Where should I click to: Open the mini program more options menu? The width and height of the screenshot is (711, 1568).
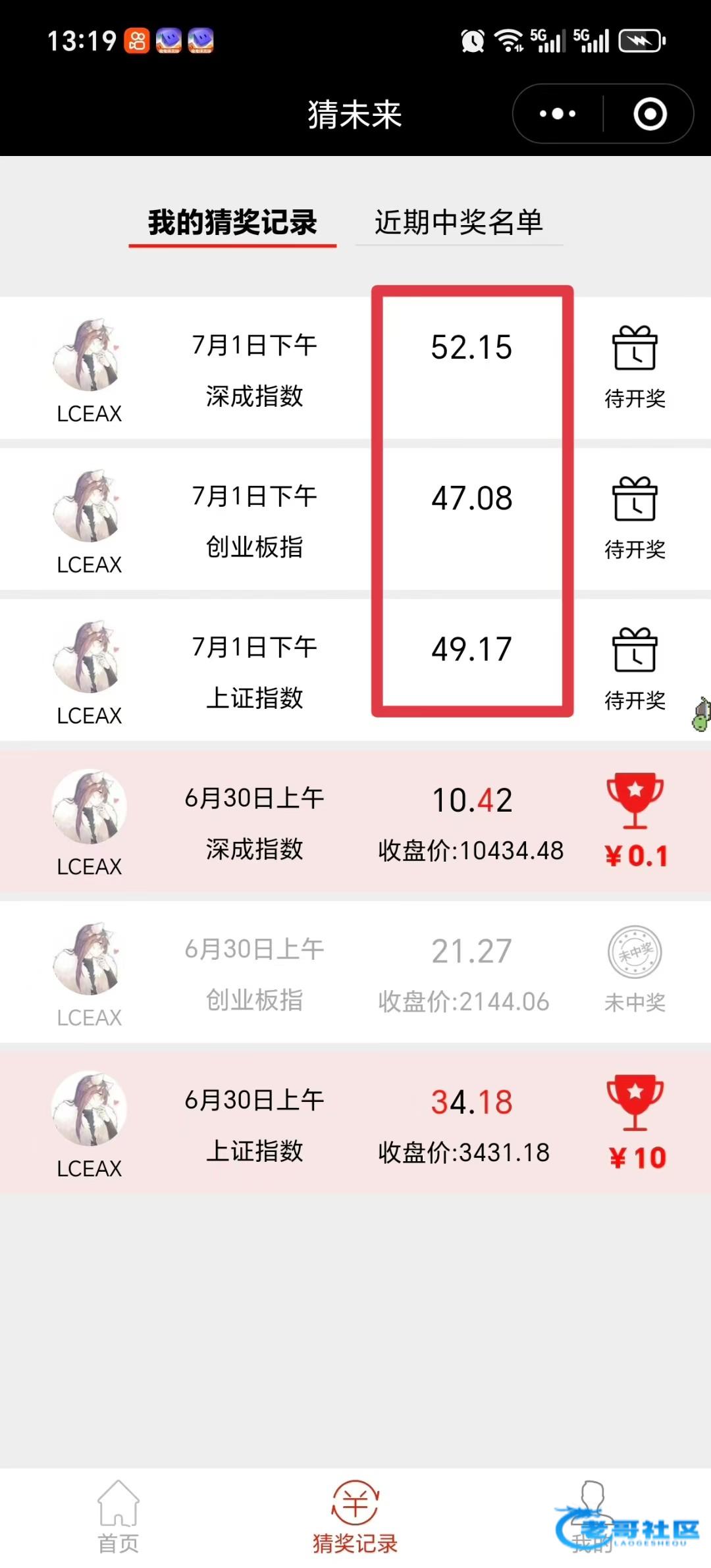click(557, 114)
